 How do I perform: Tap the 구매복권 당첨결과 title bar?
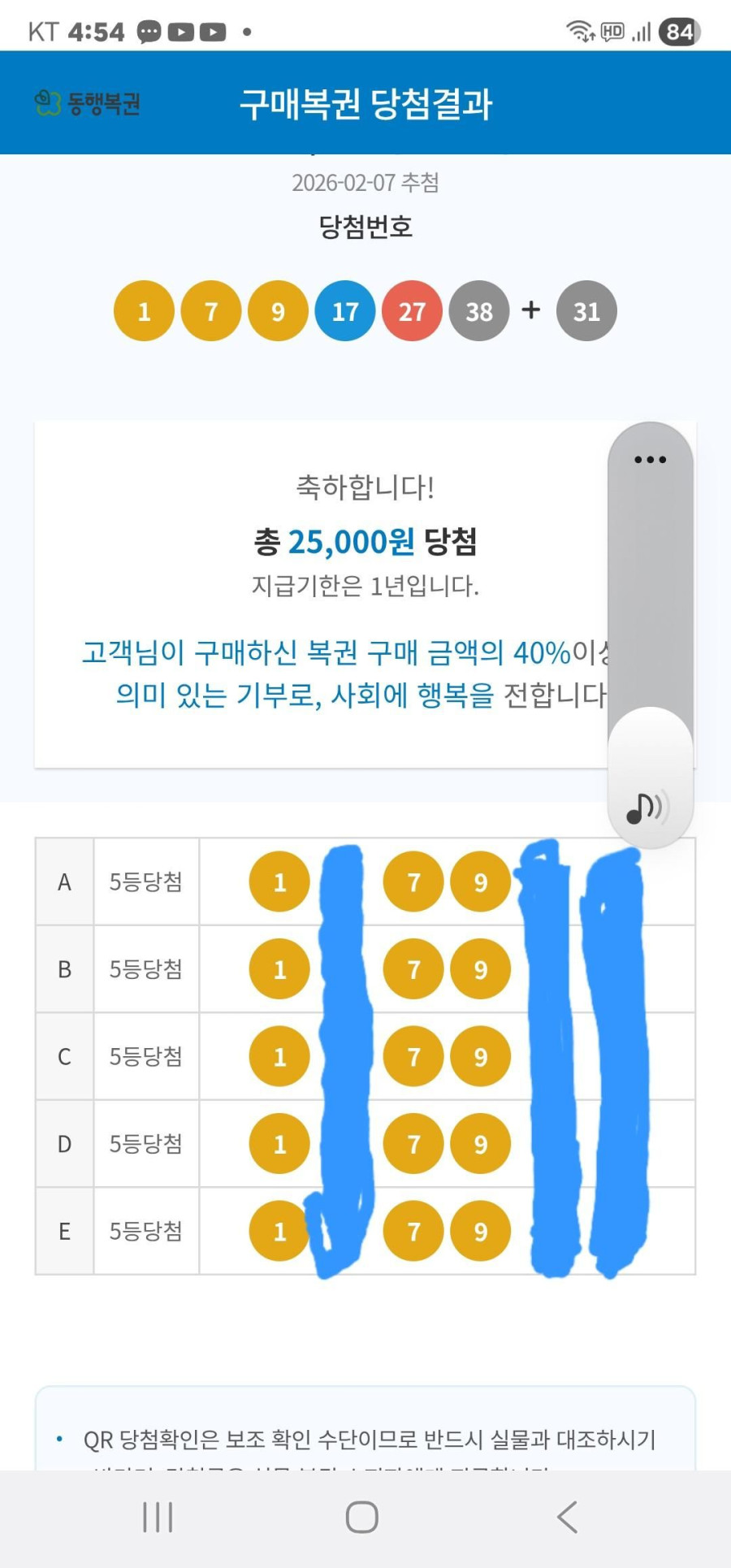pos(367,104)
